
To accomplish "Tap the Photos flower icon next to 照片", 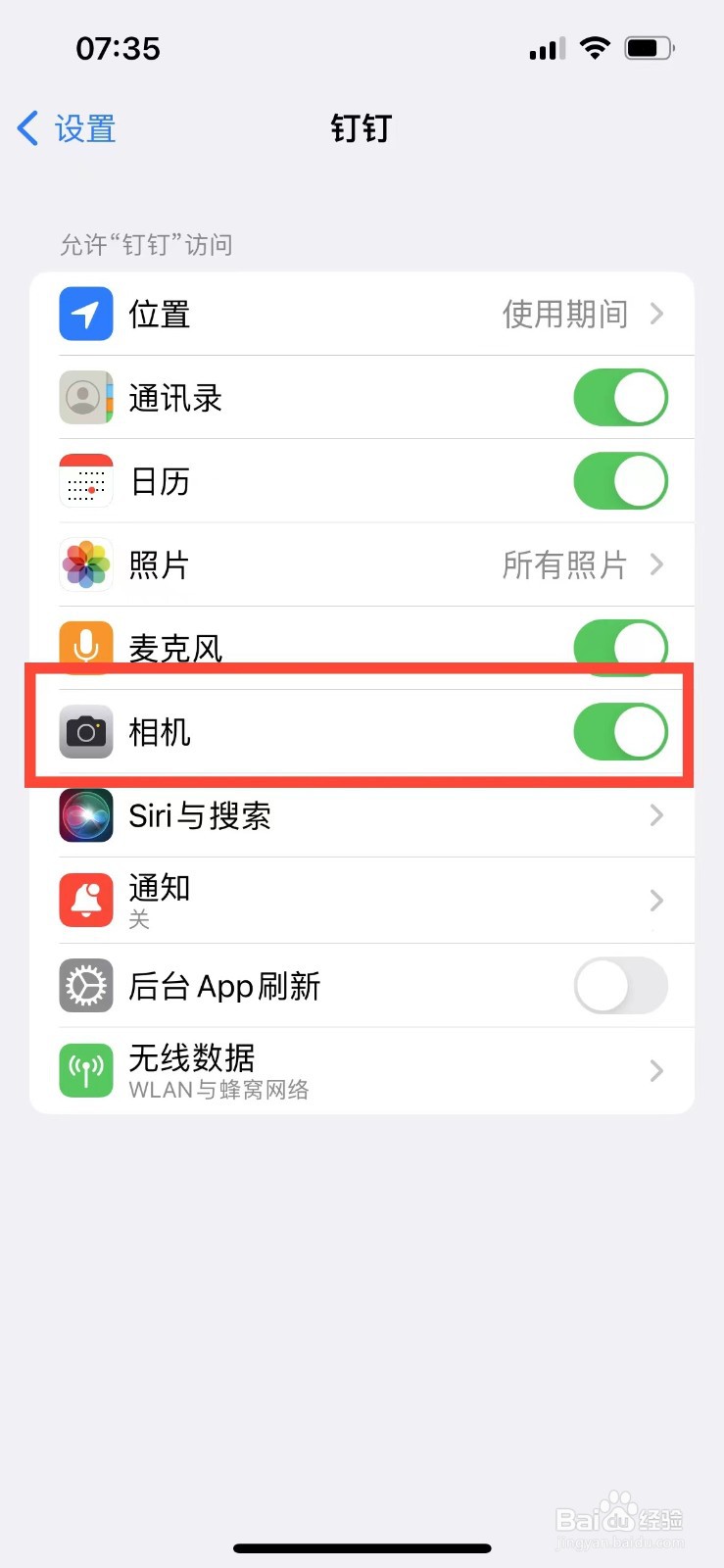I will (x=85, y=564).
